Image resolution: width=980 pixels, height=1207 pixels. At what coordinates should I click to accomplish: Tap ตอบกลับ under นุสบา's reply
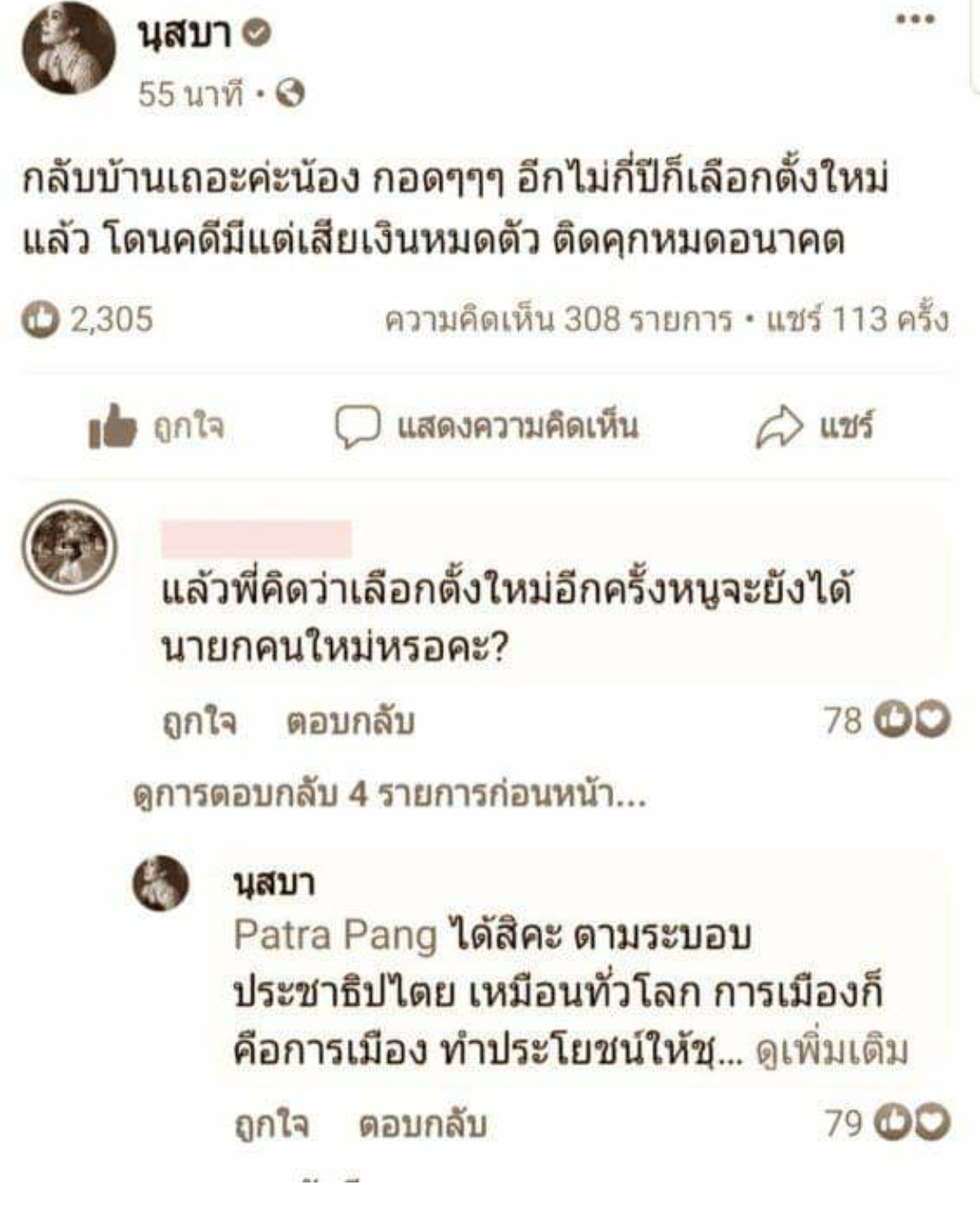coord(422,1125)
